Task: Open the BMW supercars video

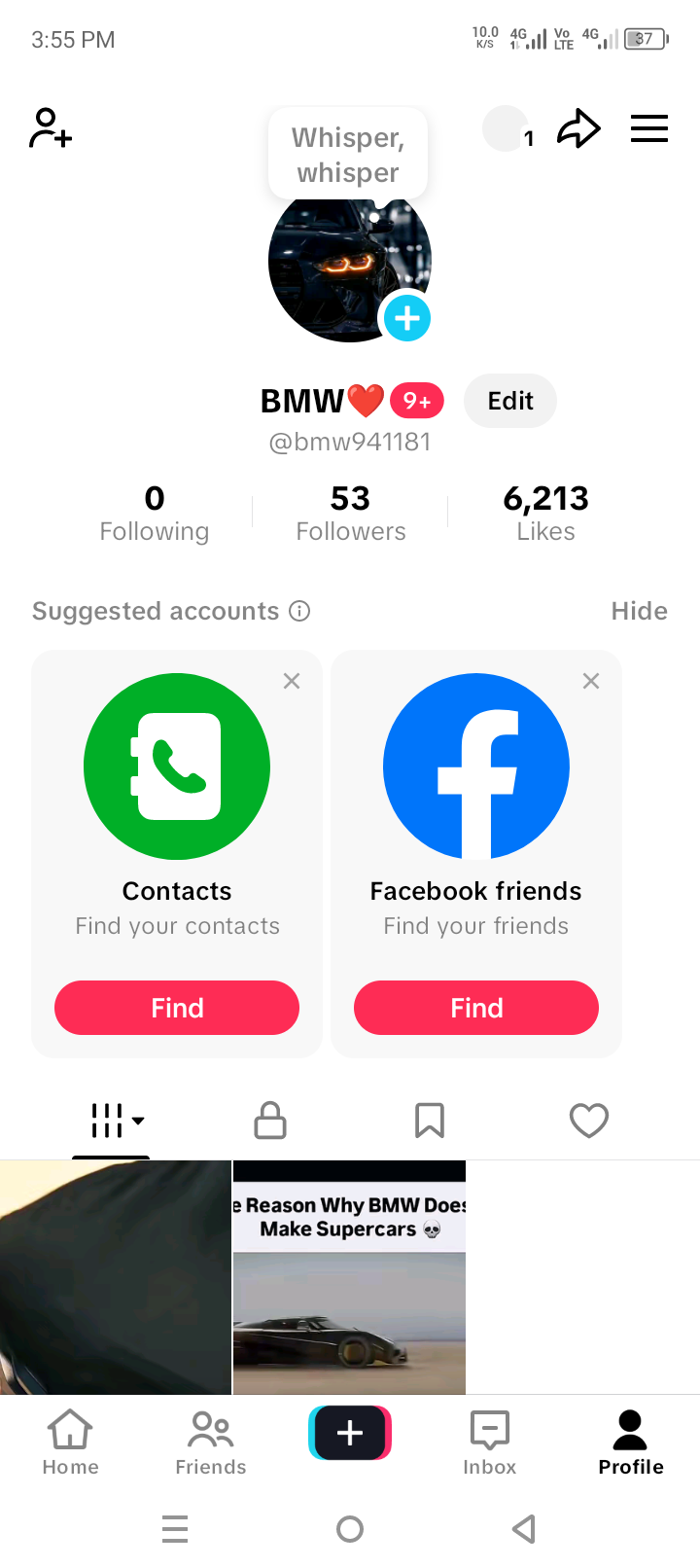Action: 349,1277
